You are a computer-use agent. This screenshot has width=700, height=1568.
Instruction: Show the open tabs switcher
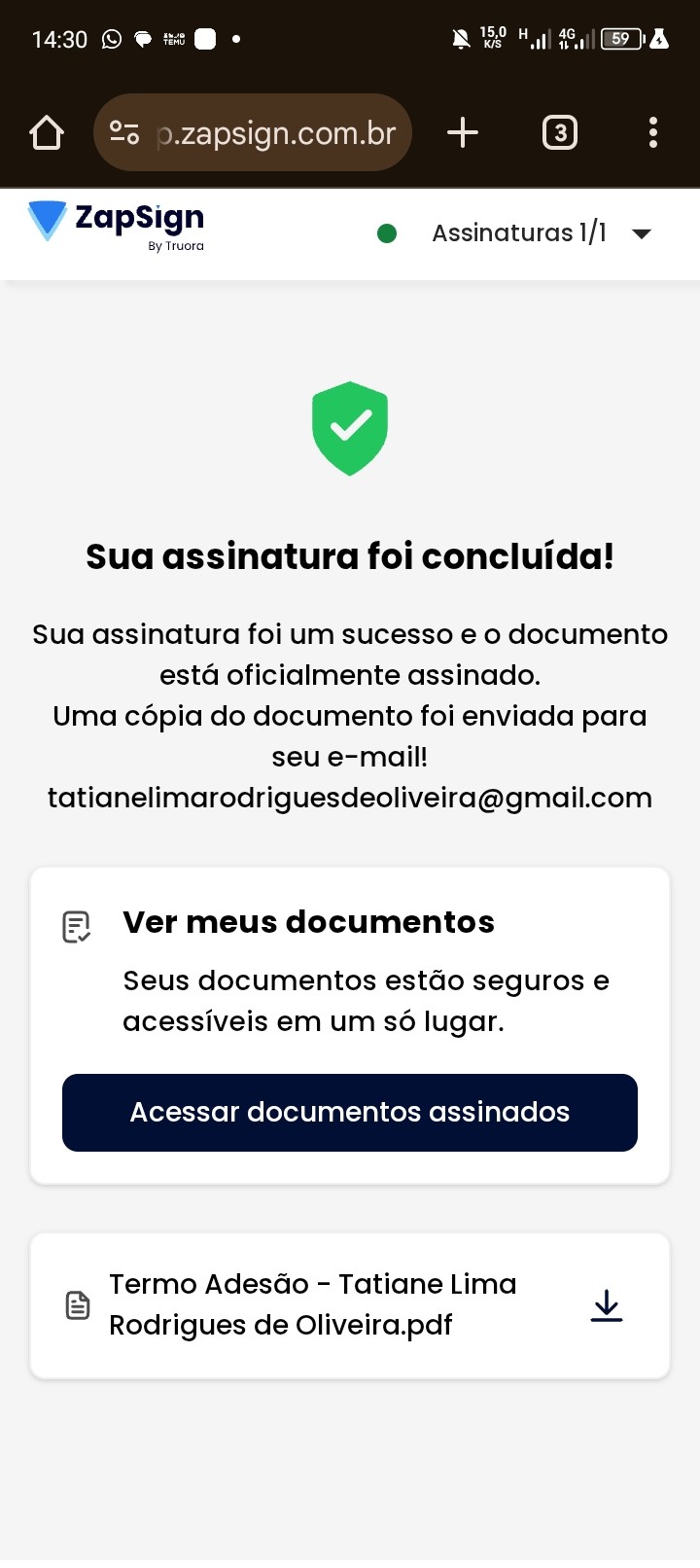(x=559, y=132)
